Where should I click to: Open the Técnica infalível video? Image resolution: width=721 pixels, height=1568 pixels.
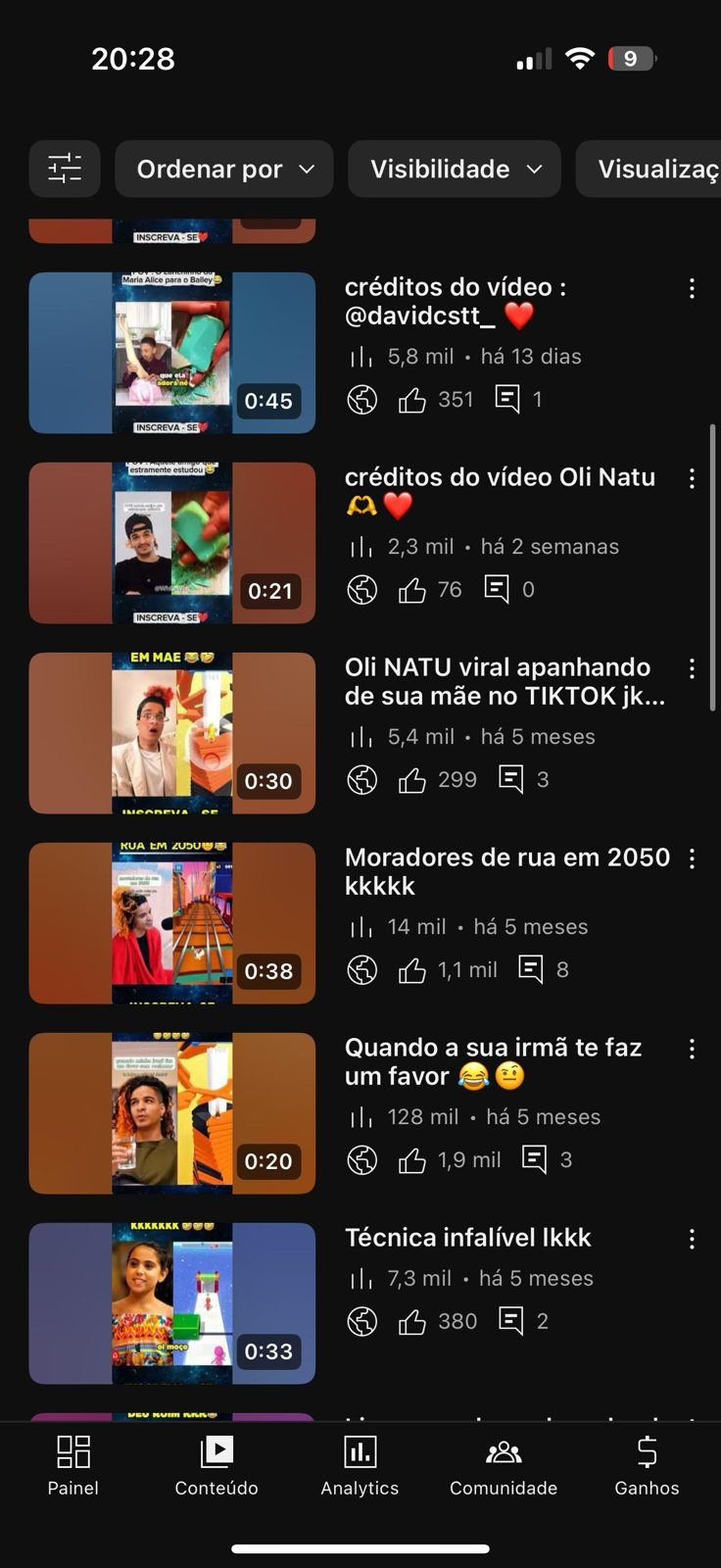coord(172,1303)
